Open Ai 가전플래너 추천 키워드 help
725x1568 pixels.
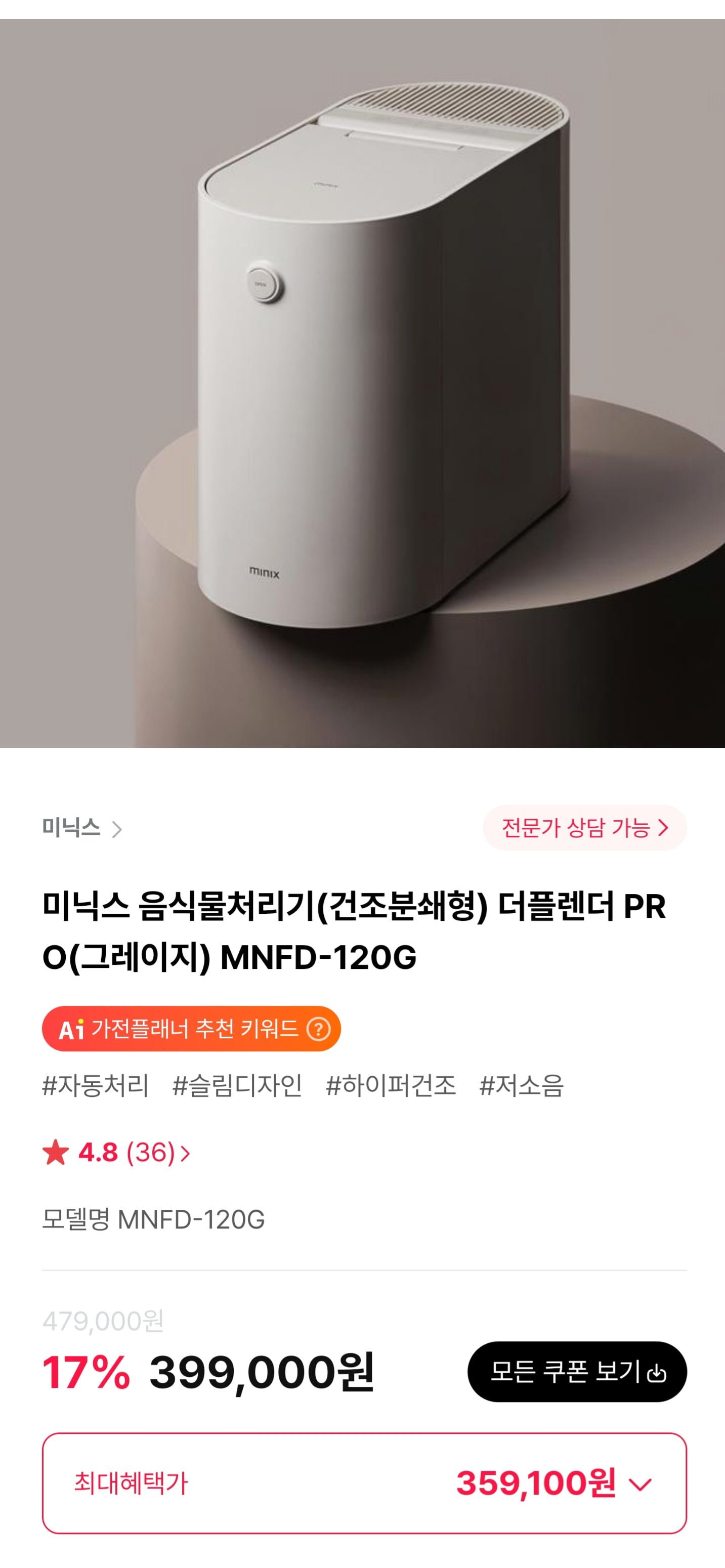coord(318,1029)
